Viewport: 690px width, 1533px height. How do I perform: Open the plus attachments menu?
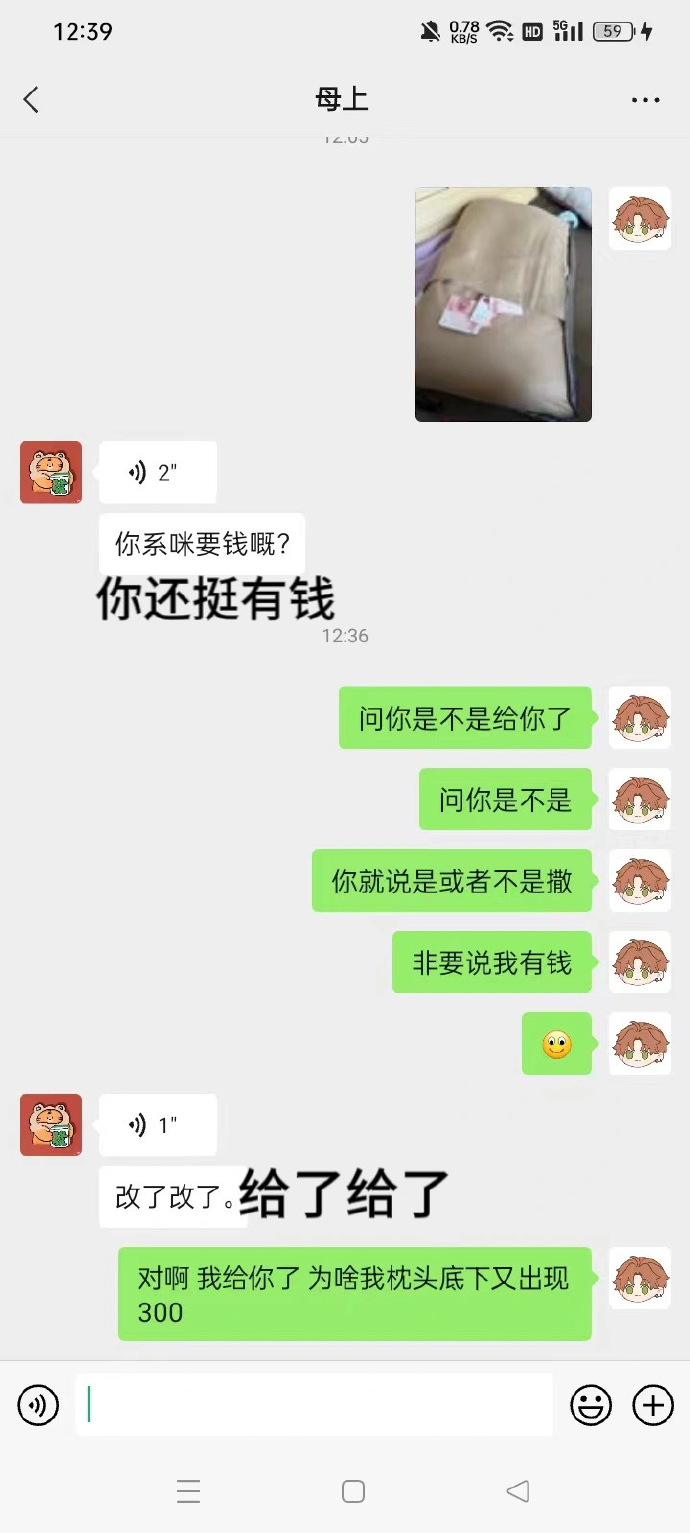click(653, 1406)
